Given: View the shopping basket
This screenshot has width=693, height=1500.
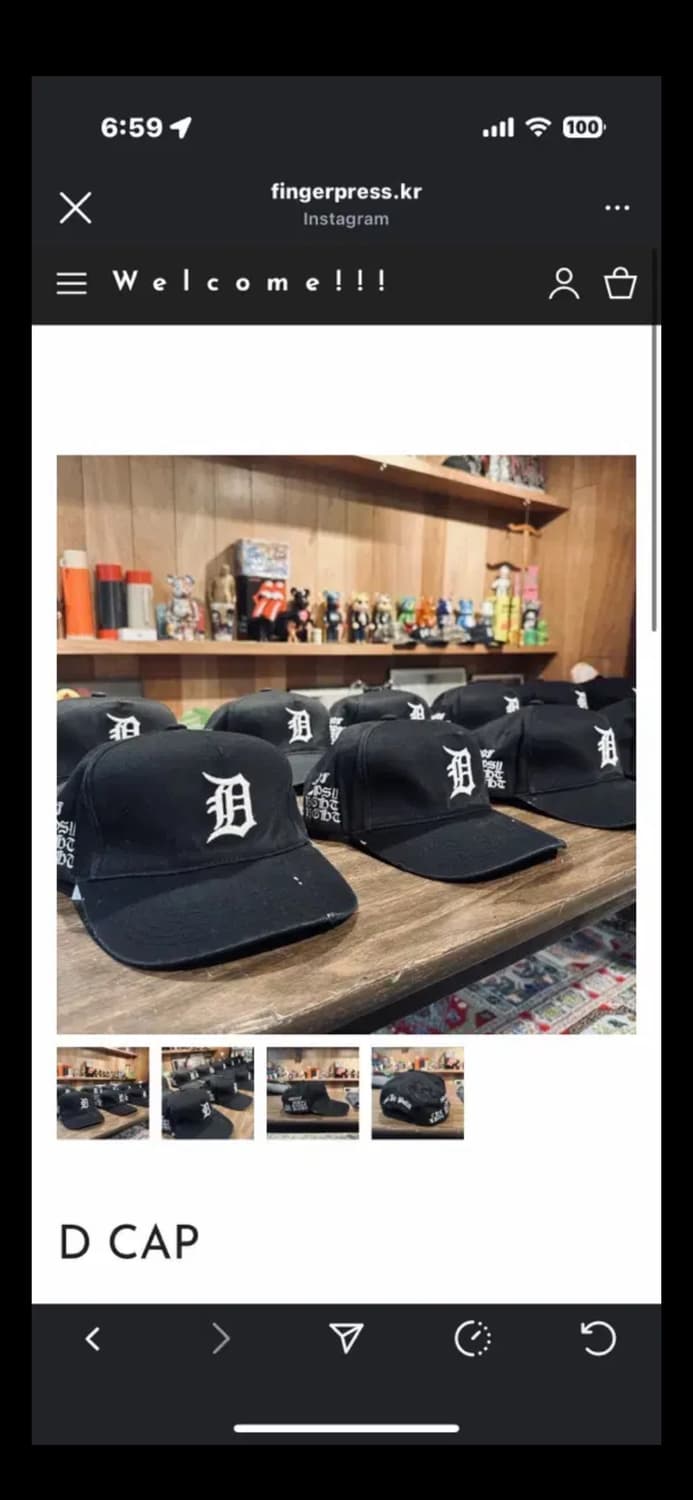Looking at the screenshot, I should pos(620,283).
